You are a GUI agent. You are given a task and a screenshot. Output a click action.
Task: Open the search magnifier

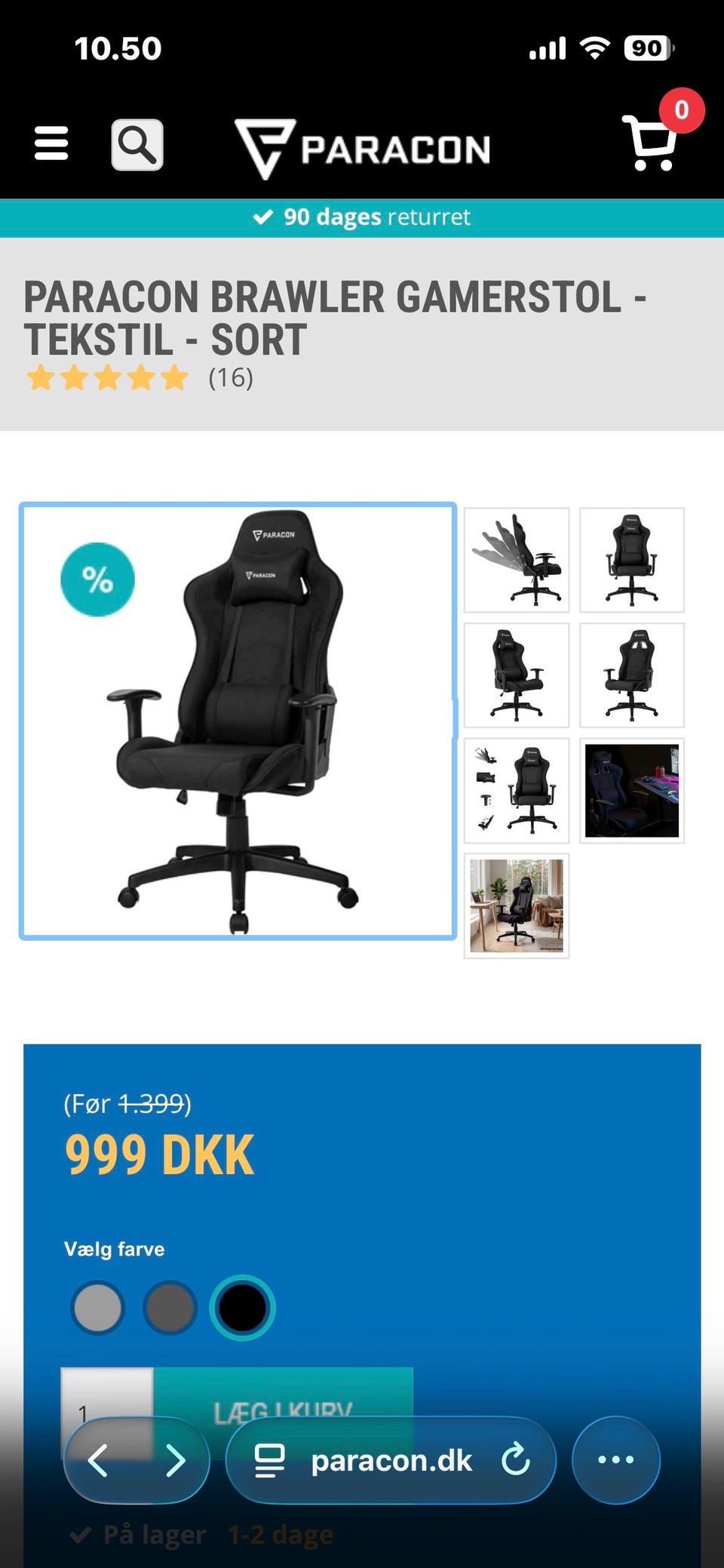coord(137,144)
